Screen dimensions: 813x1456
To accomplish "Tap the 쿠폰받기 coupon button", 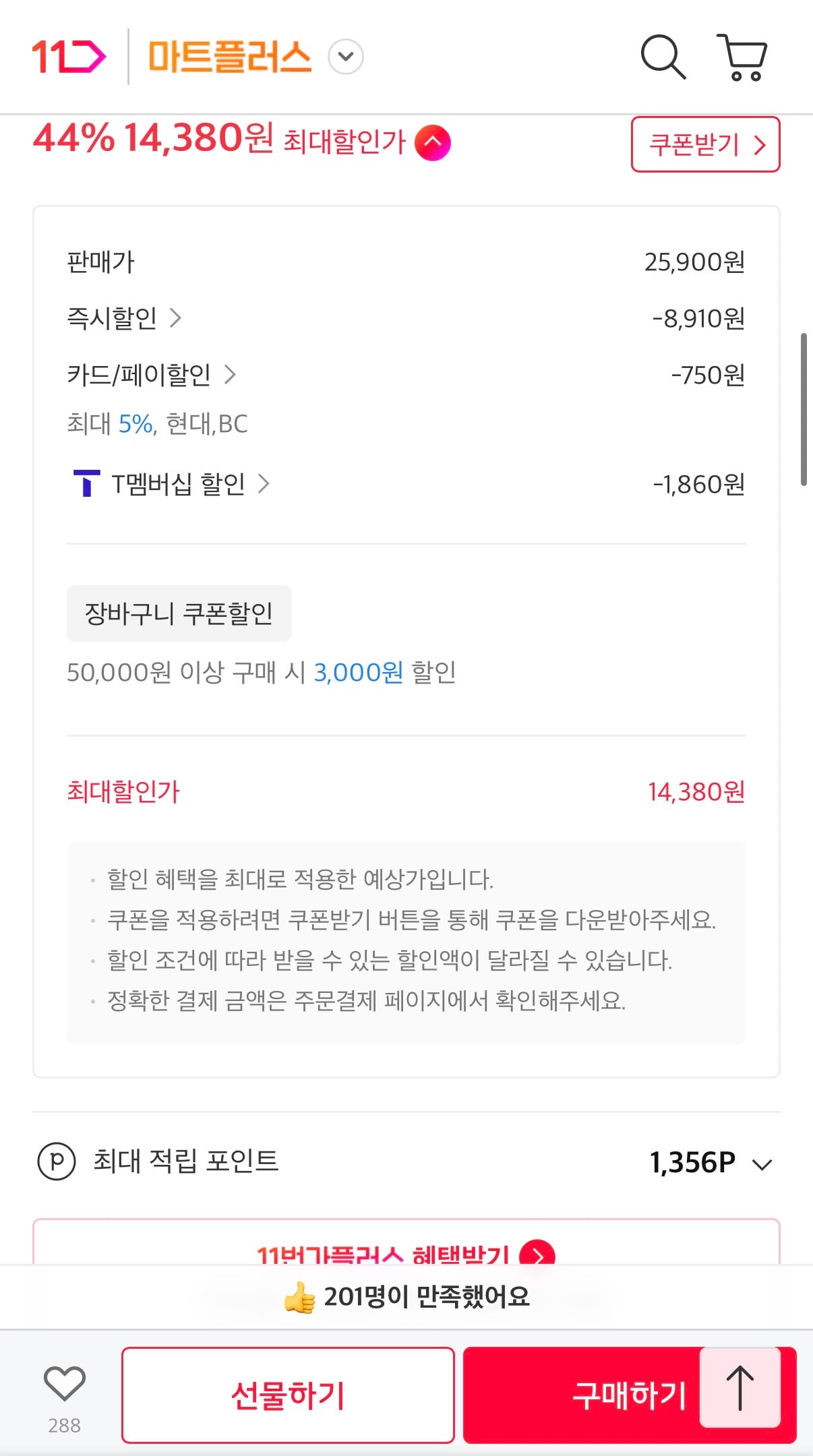I will click(706, 145).
